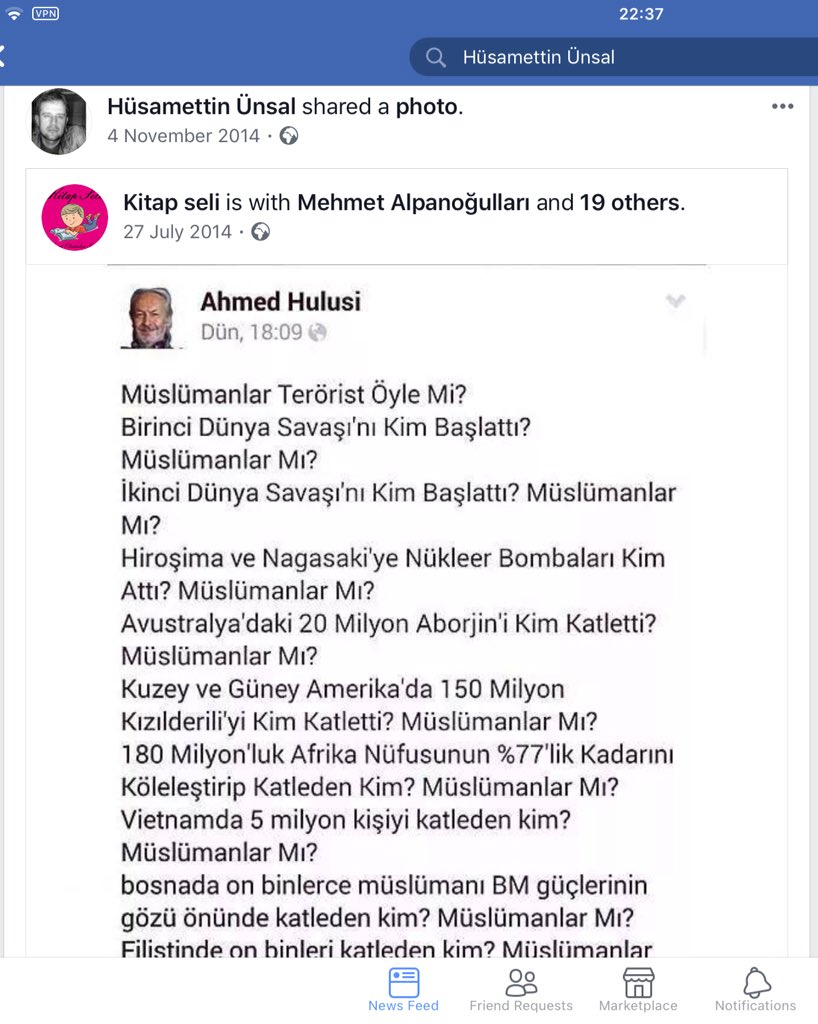
Task: Open the post's three-dot options menu
Action: (x=782, y=107)
